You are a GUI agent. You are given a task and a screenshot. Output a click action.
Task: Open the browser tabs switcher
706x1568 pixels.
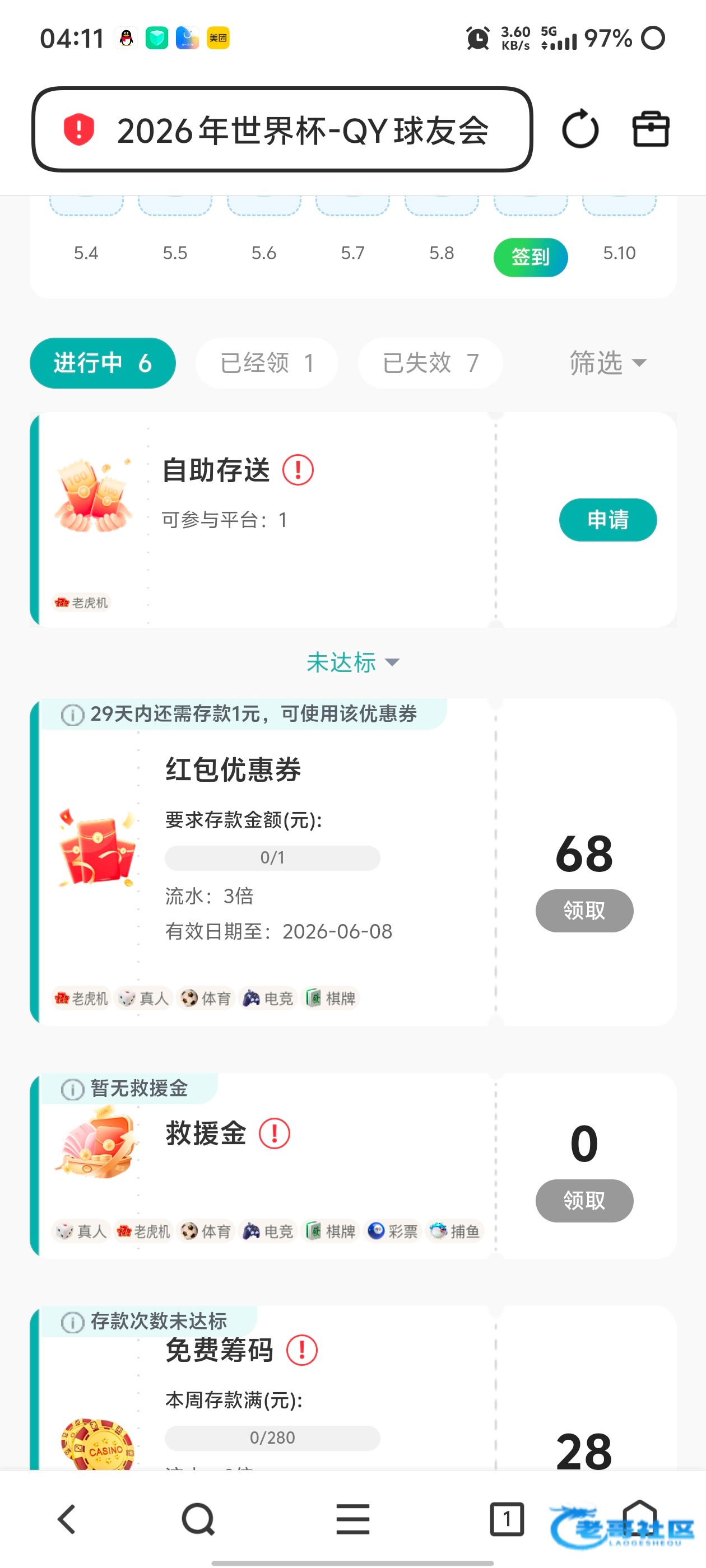pos(507,1519)
